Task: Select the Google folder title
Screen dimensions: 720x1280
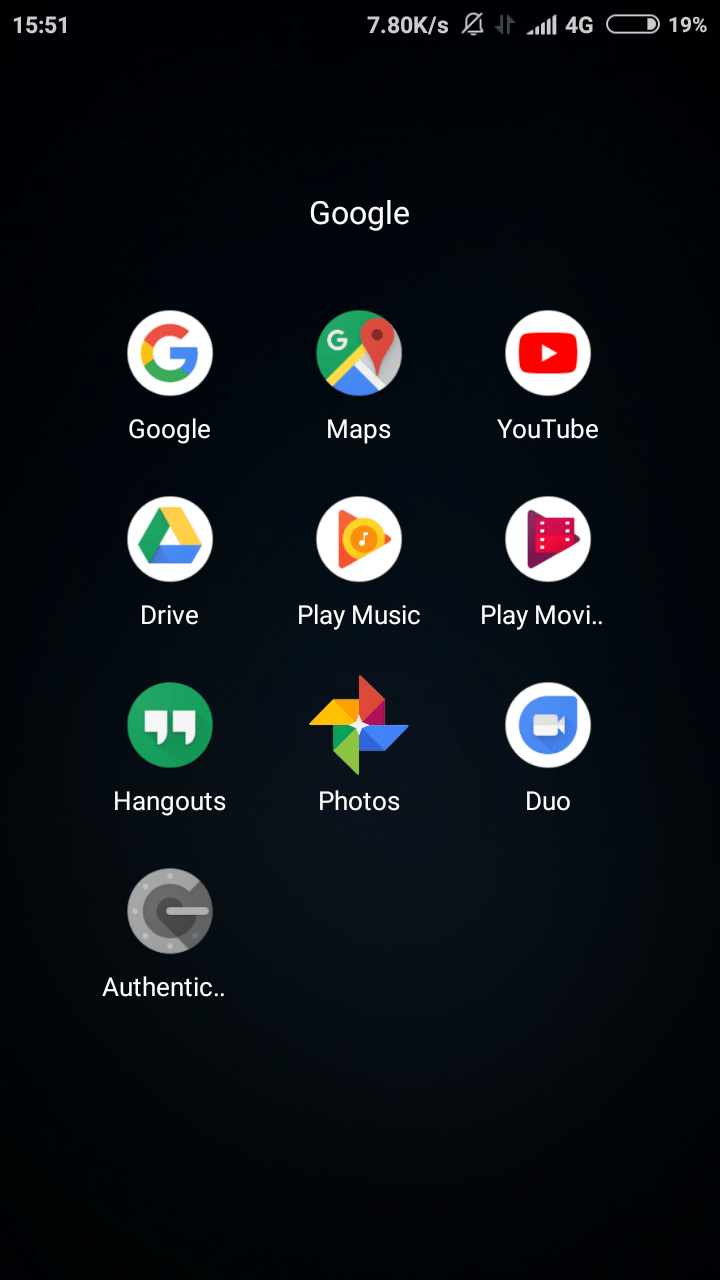Action: point(359,212)
